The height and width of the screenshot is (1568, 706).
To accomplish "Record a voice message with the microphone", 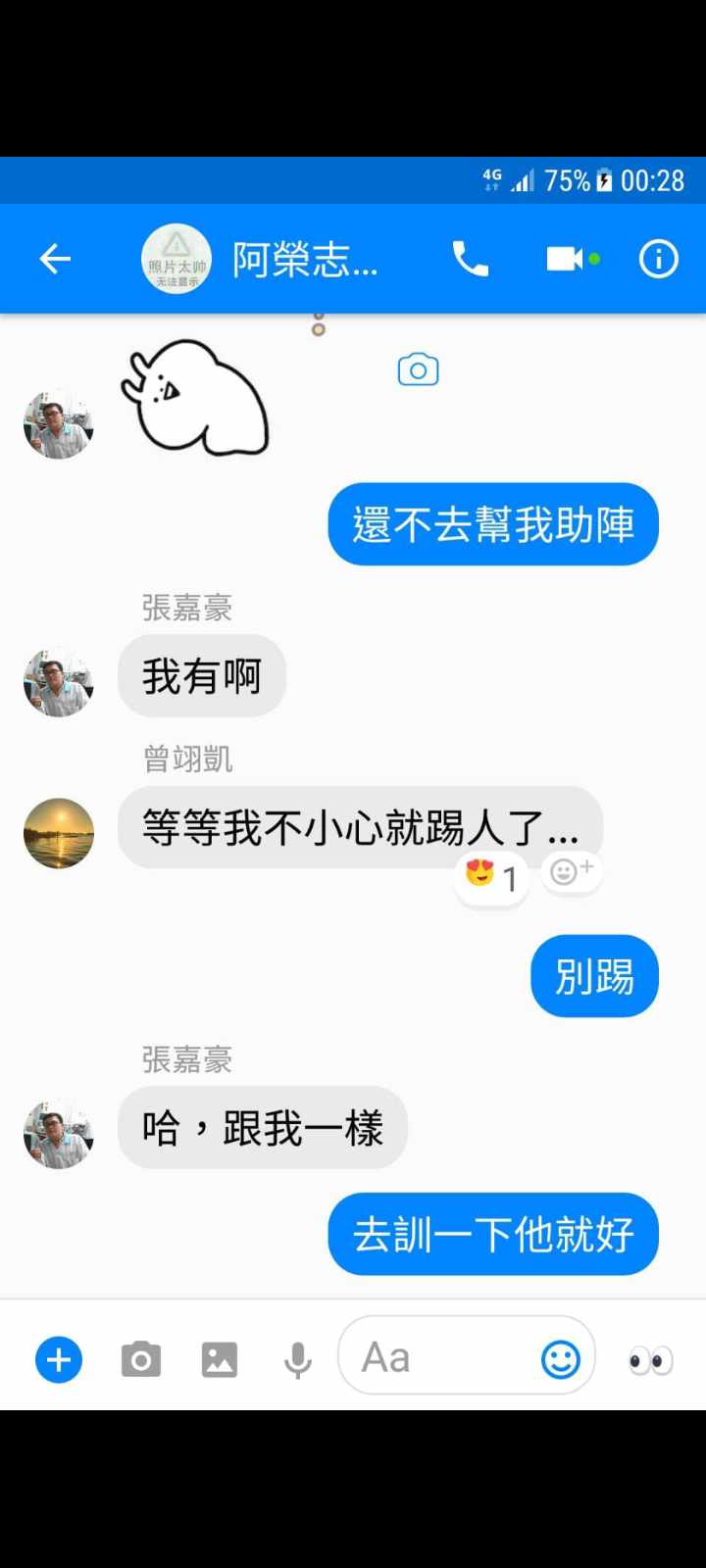I will coord(297,1360).
